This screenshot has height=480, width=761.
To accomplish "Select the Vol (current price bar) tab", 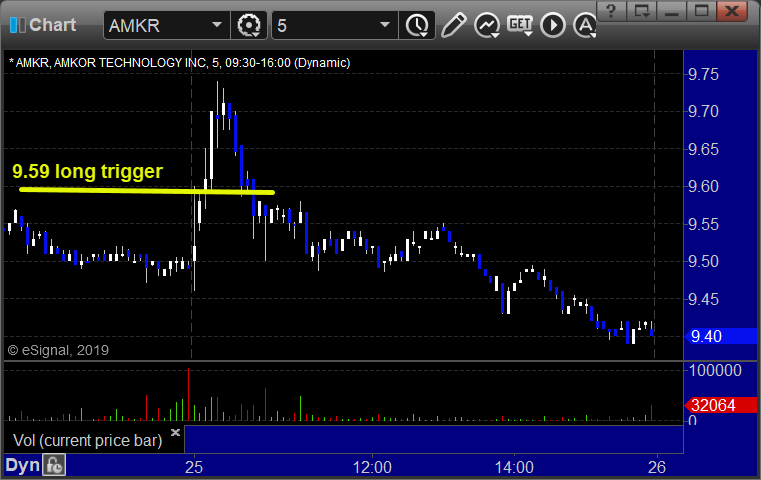I will tap(88, 441).
